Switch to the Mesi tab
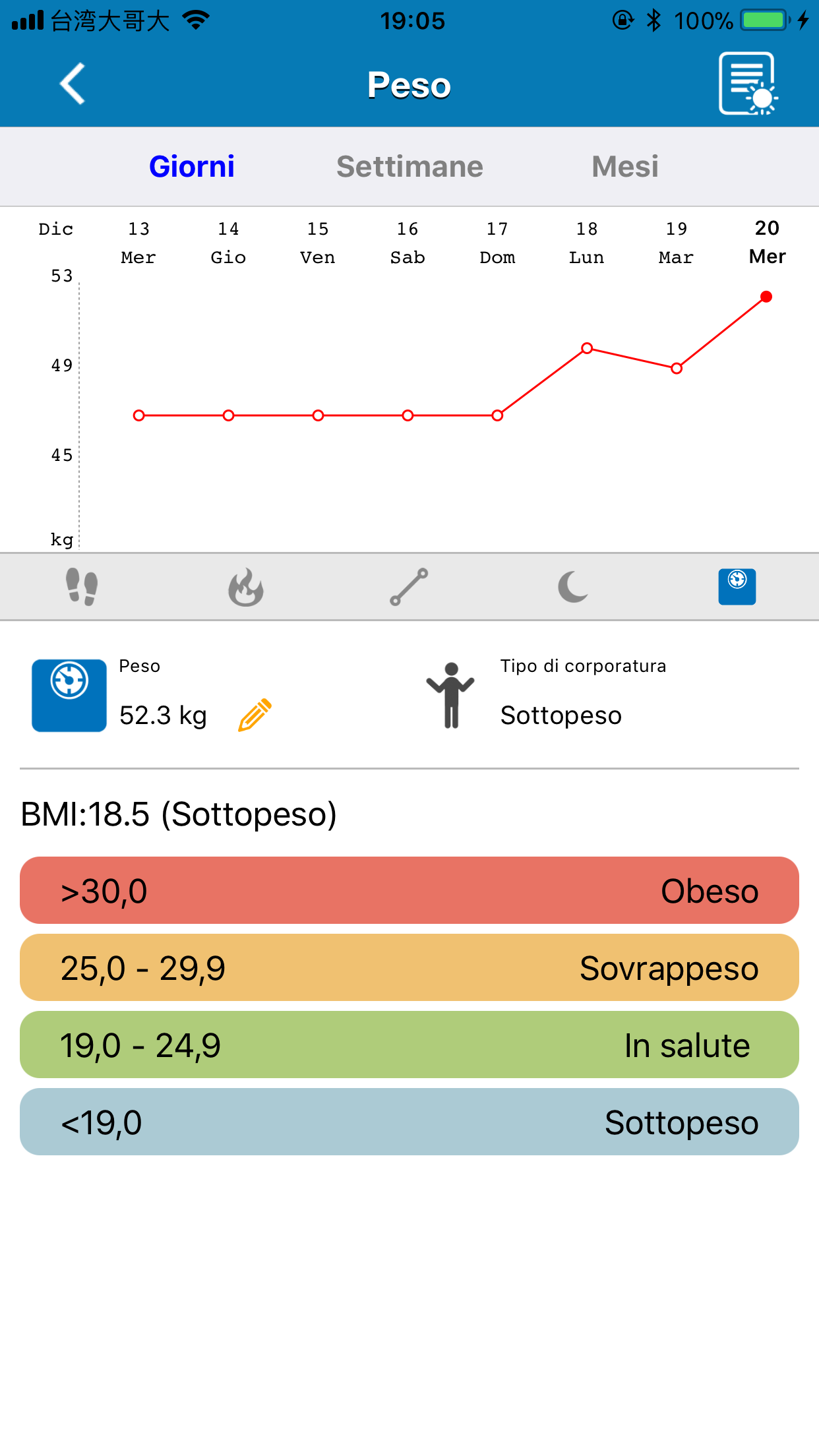Image resolution: width=819 pixels, height=1456 pixels. (625, 166)
